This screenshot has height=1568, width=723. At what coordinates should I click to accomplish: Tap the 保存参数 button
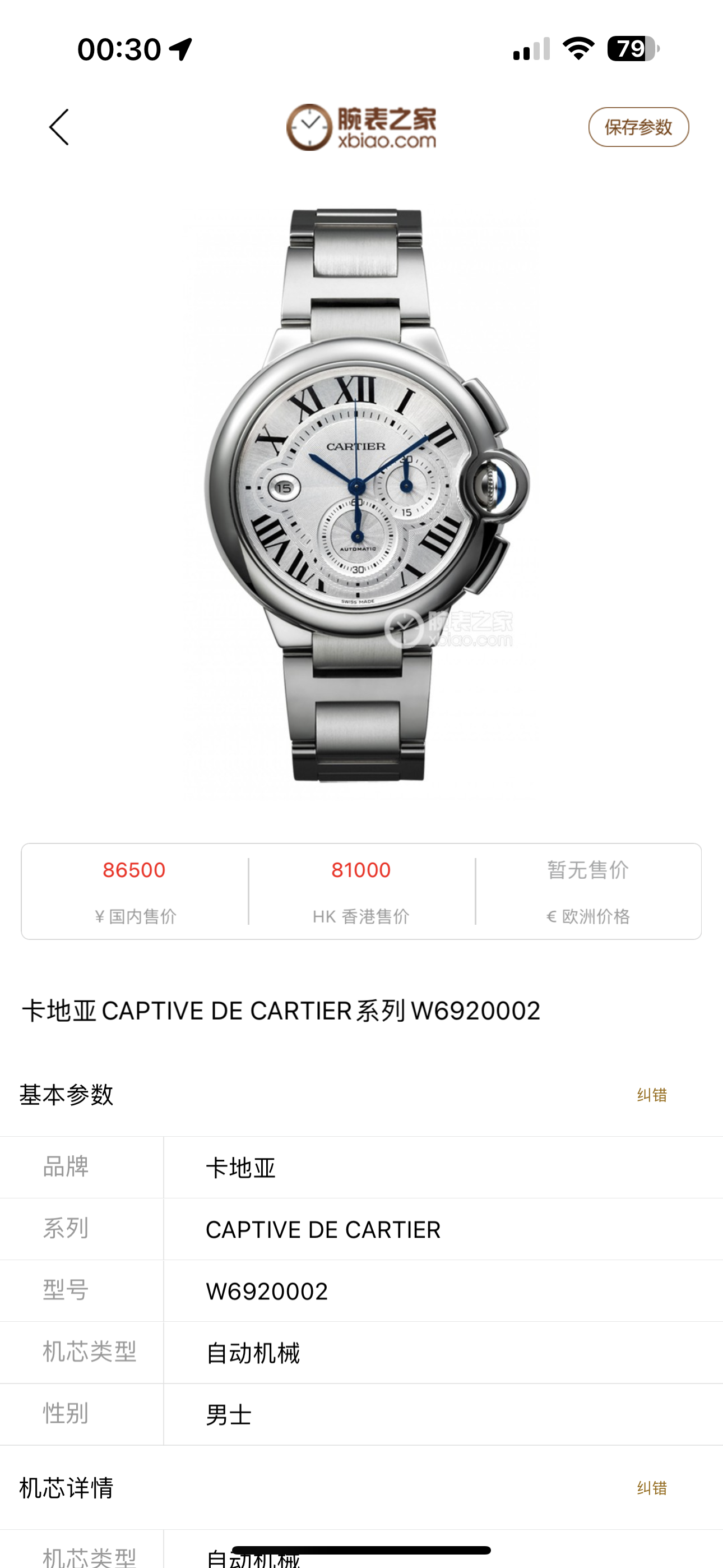pyautogui.click(x=638, y=127)
